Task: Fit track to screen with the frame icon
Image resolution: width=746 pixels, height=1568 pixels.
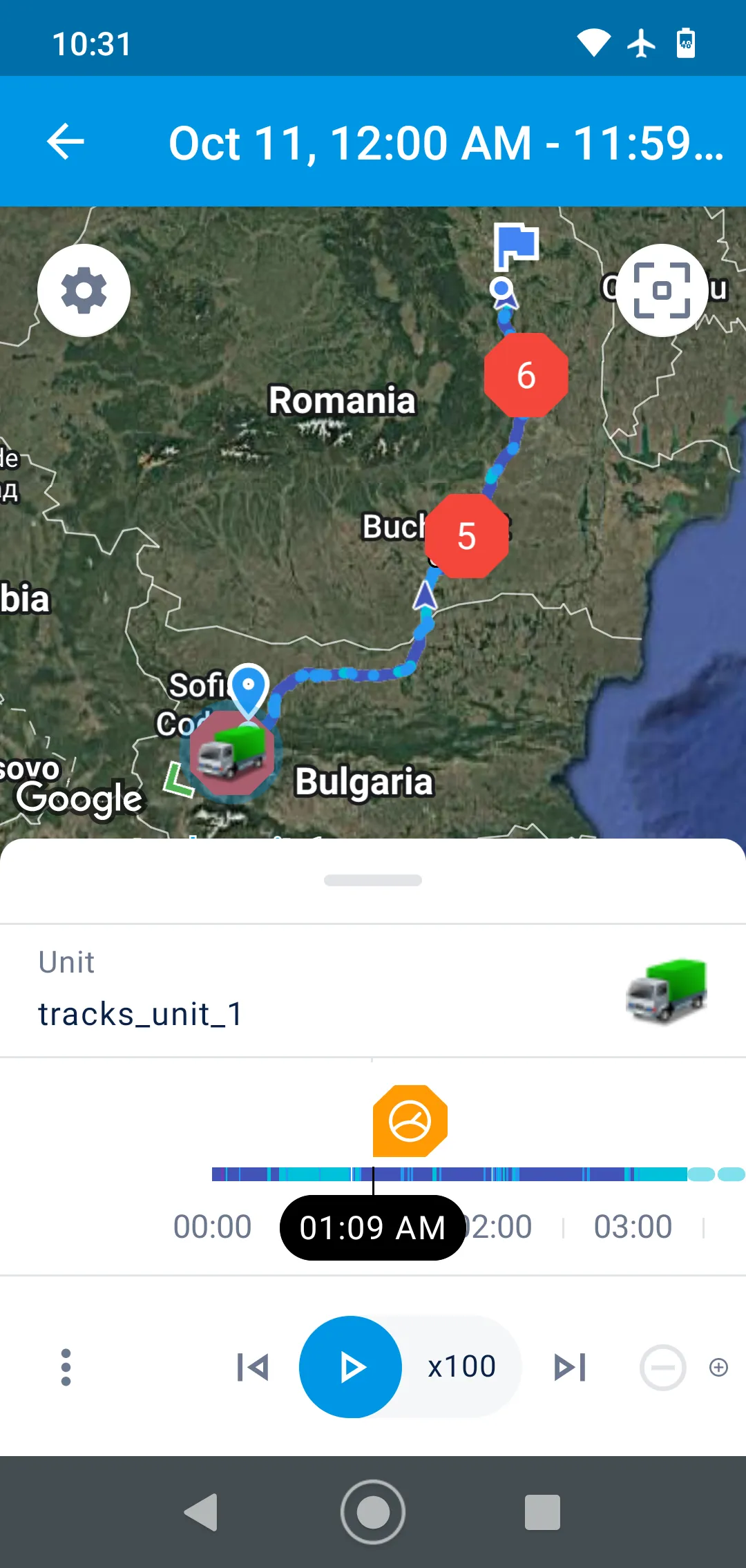Action: click(662, 290)
